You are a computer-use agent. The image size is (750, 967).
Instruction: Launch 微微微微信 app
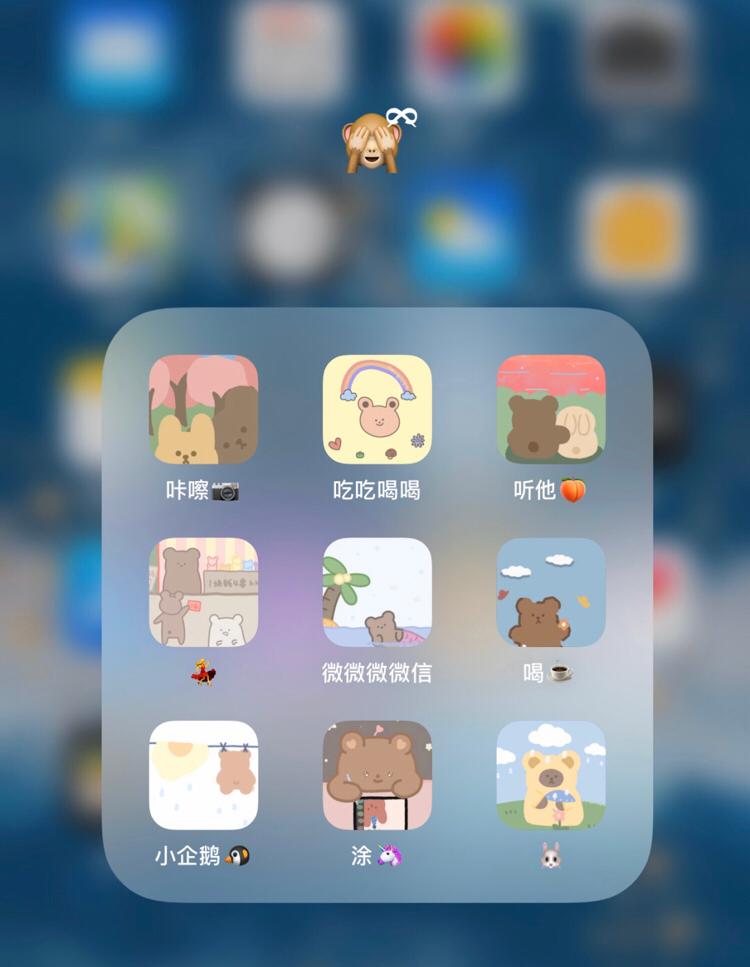[x=377, y=593]
